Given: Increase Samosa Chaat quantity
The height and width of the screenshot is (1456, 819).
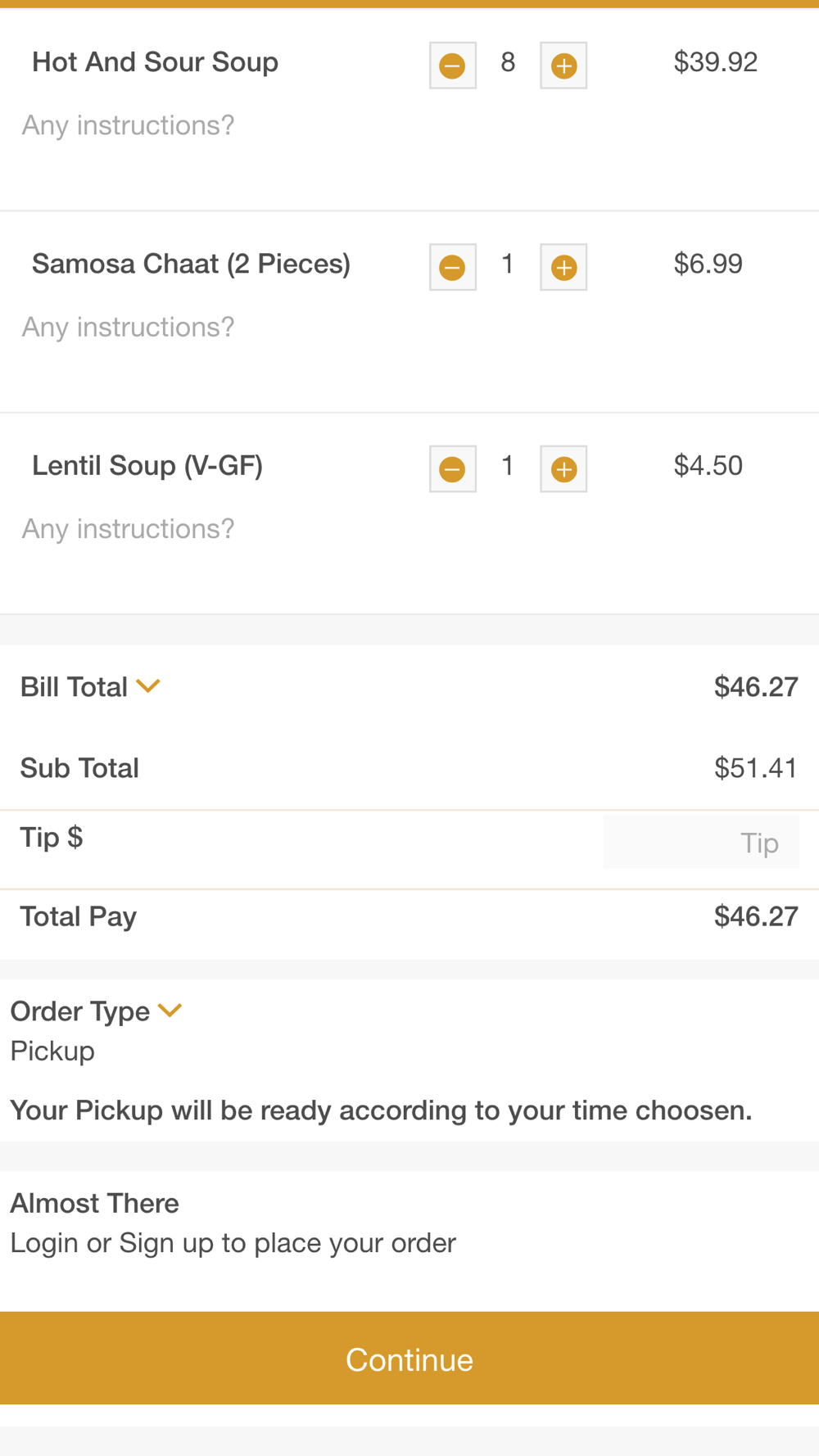Looking at the screenshot, I should 563,267.
